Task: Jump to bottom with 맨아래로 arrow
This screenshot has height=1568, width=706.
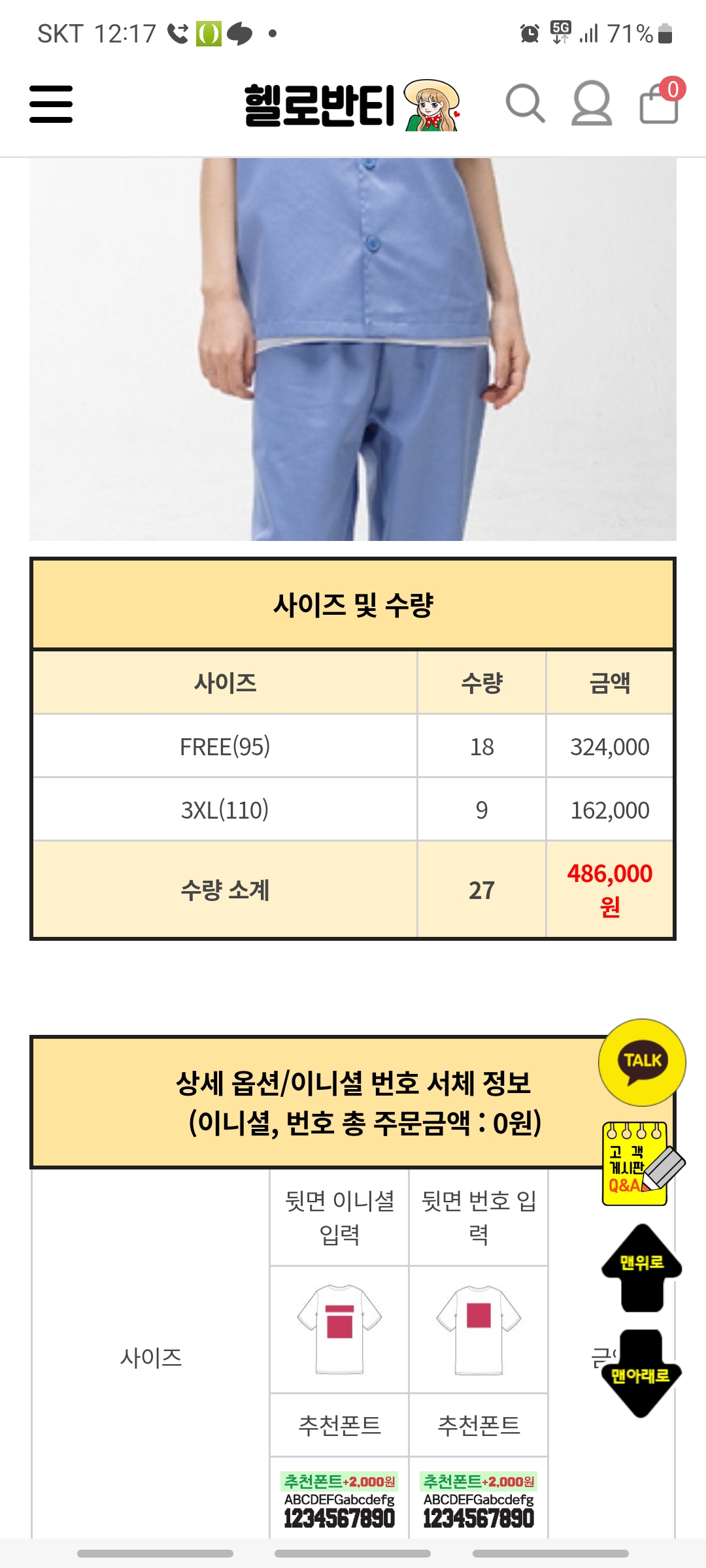Action: (x=641, y=1373)
